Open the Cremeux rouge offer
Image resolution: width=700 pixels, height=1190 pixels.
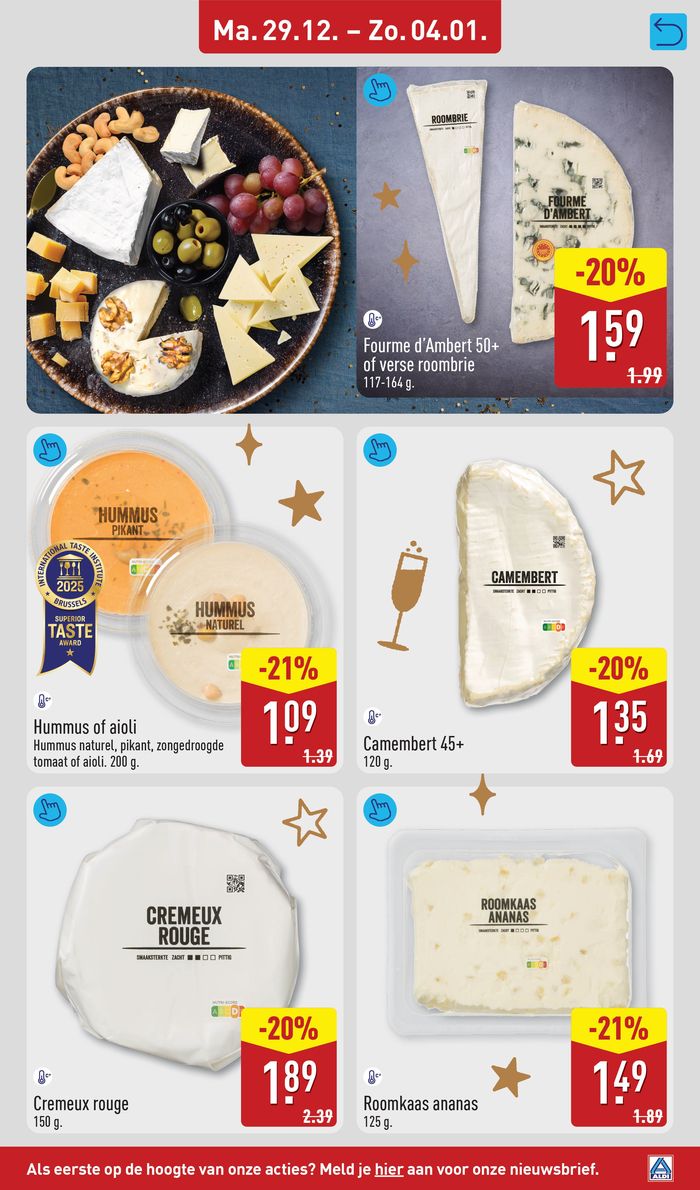pos(184,958)
